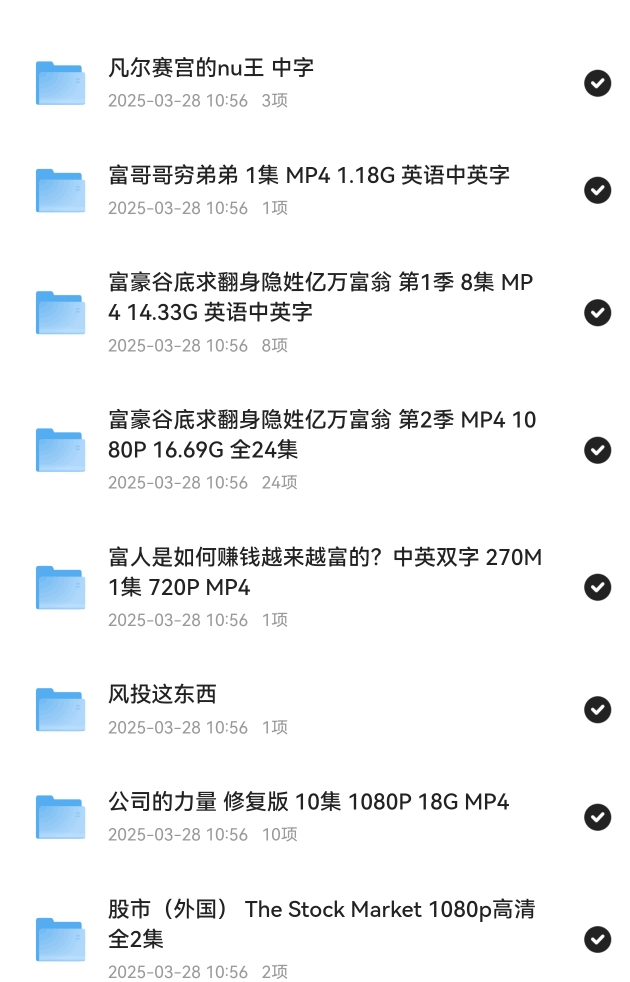Toggle the 公司的力量 folder checkbox

tap(597, 817)
